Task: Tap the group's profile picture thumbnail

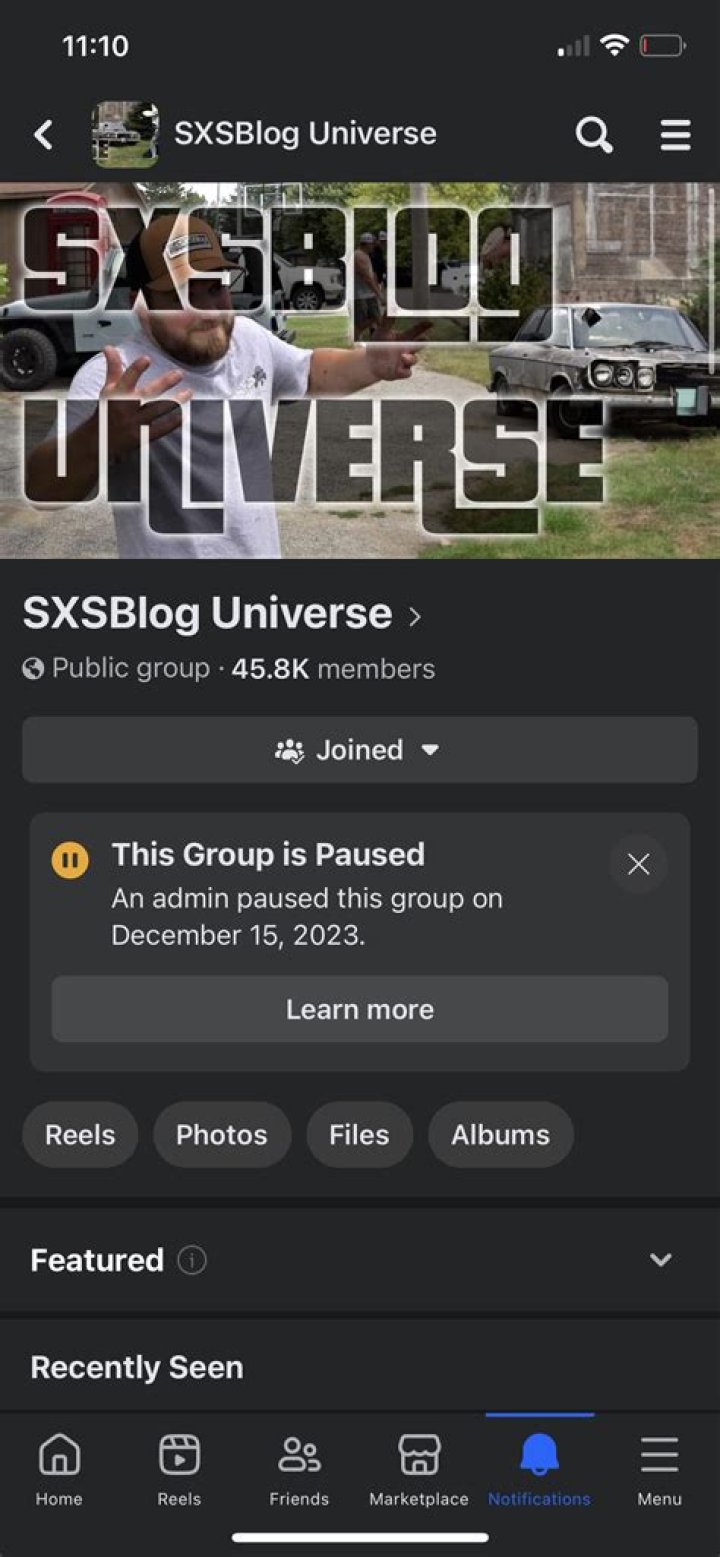Action: (x=125, y=133)
